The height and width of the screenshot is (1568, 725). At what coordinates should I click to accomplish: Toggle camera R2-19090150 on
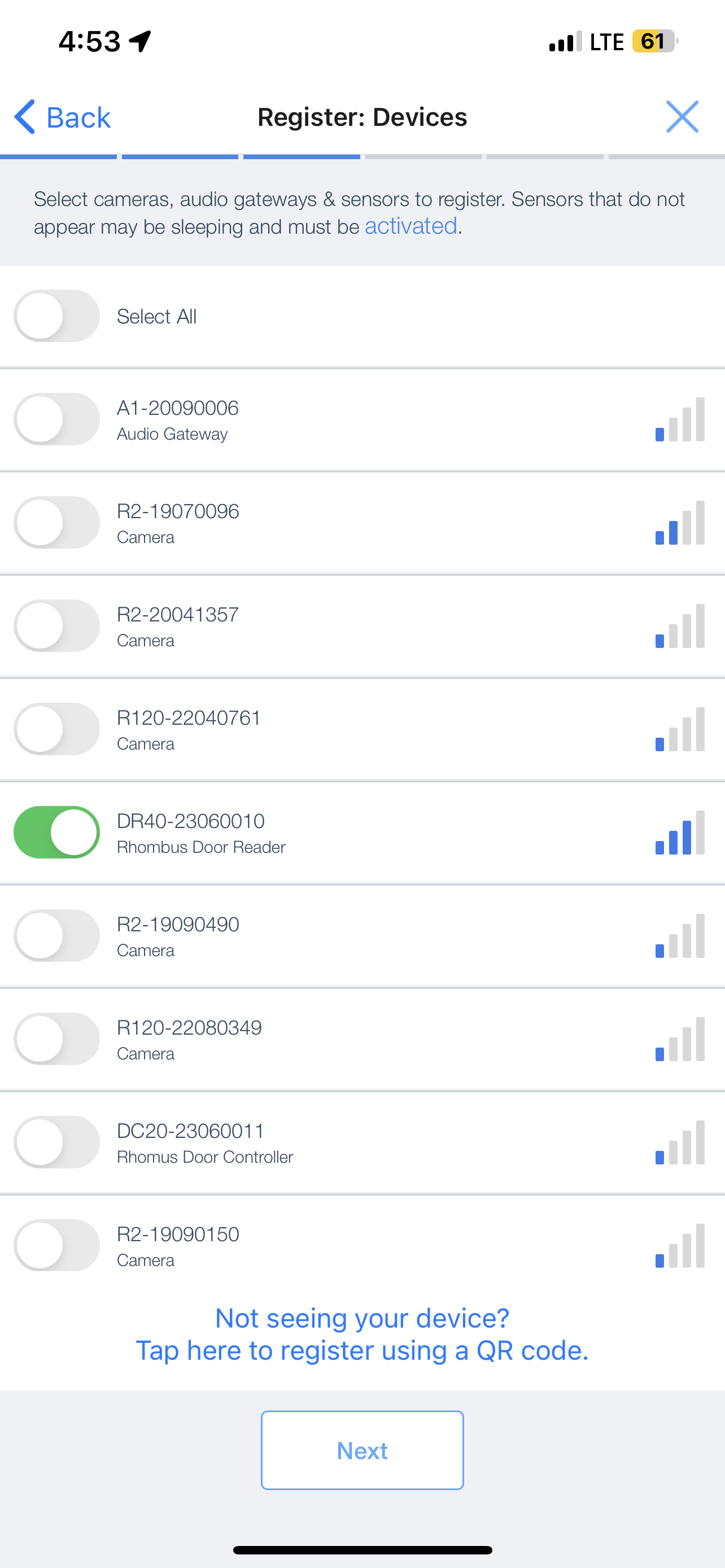(x=56, y=1245)
